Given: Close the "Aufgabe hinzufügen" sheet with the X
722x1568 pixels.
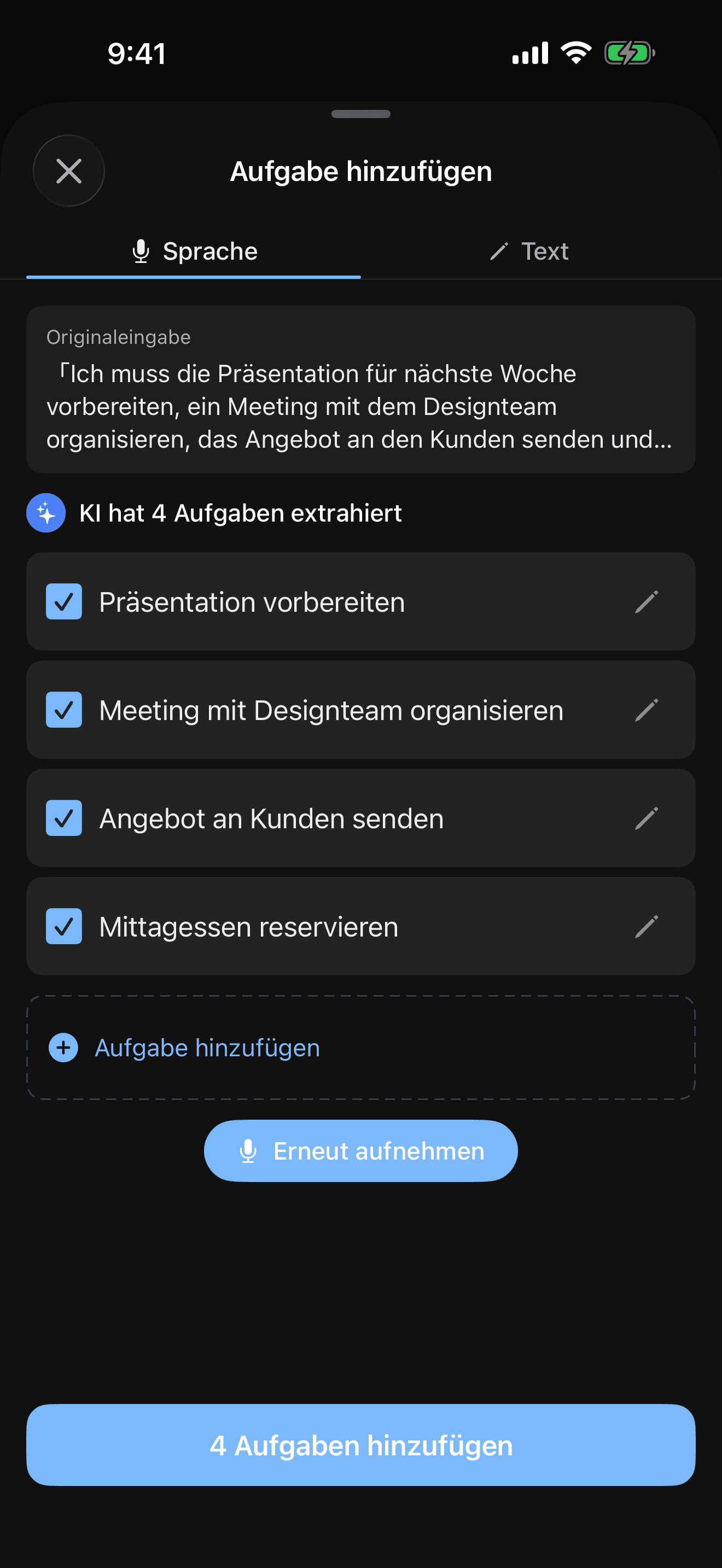Looking at the screenshot, I should click(x=69, y=171).
